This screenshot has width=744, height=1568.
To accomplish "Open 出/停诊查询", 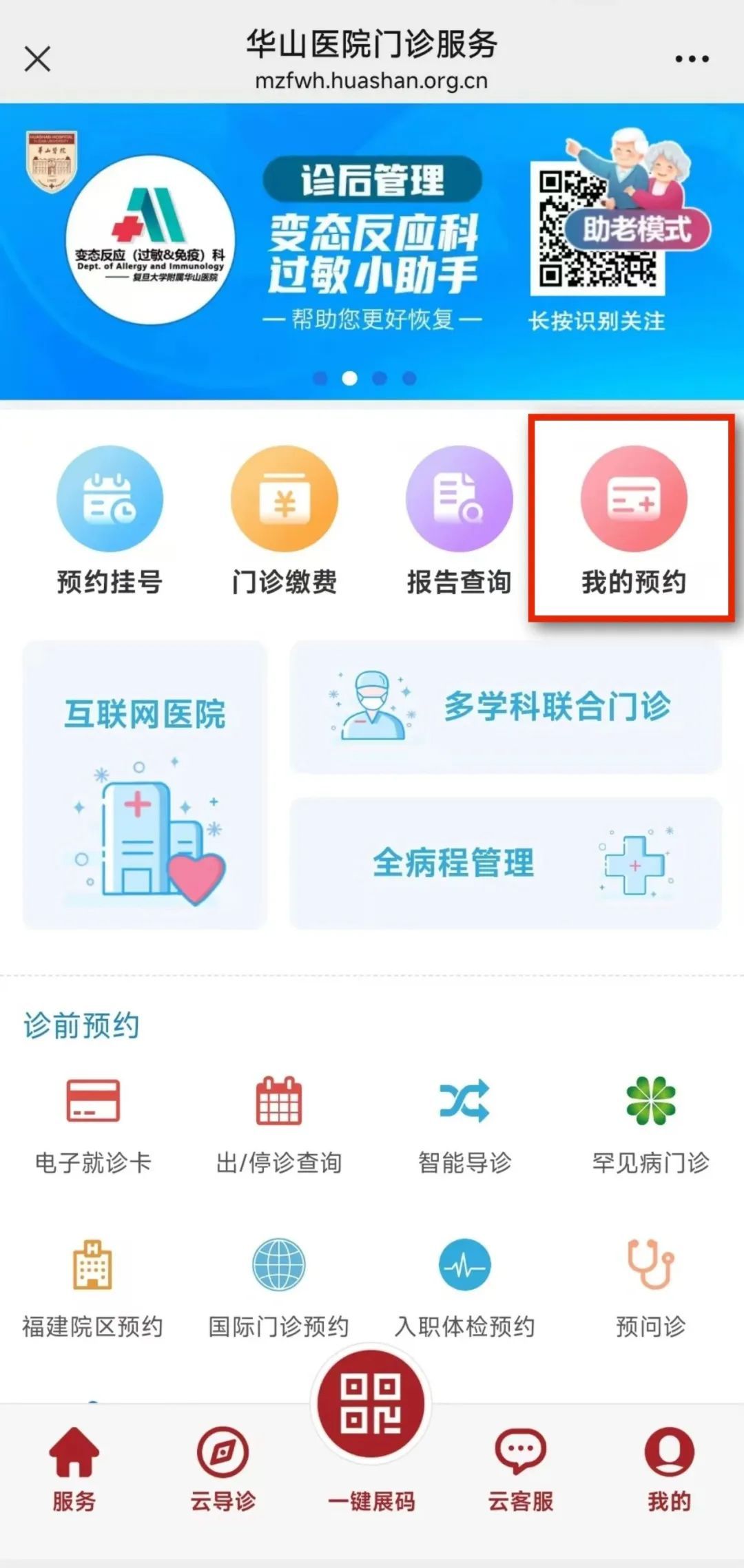I will coord(279,1124).
